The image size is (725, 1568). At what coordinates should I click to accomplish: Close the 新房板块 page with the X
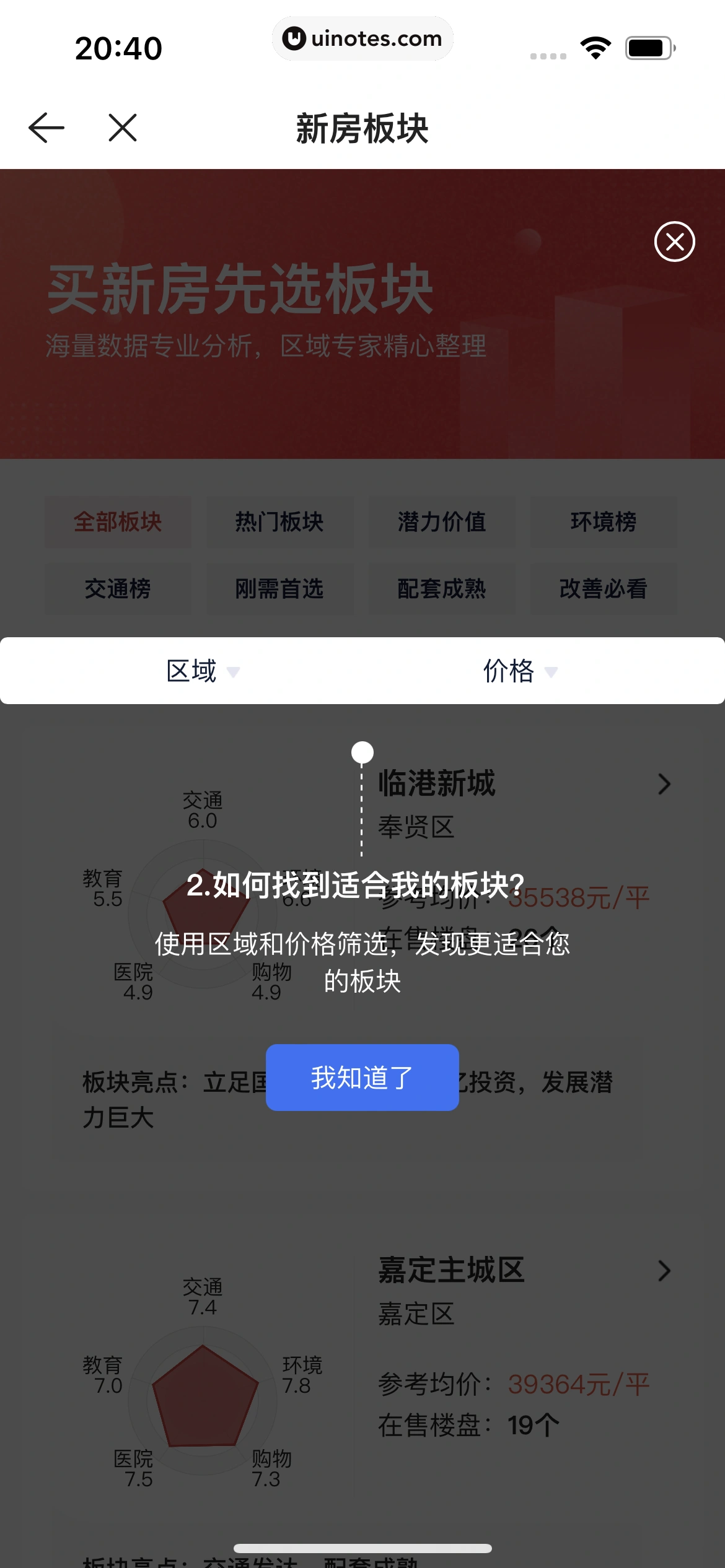click(123, 128)
